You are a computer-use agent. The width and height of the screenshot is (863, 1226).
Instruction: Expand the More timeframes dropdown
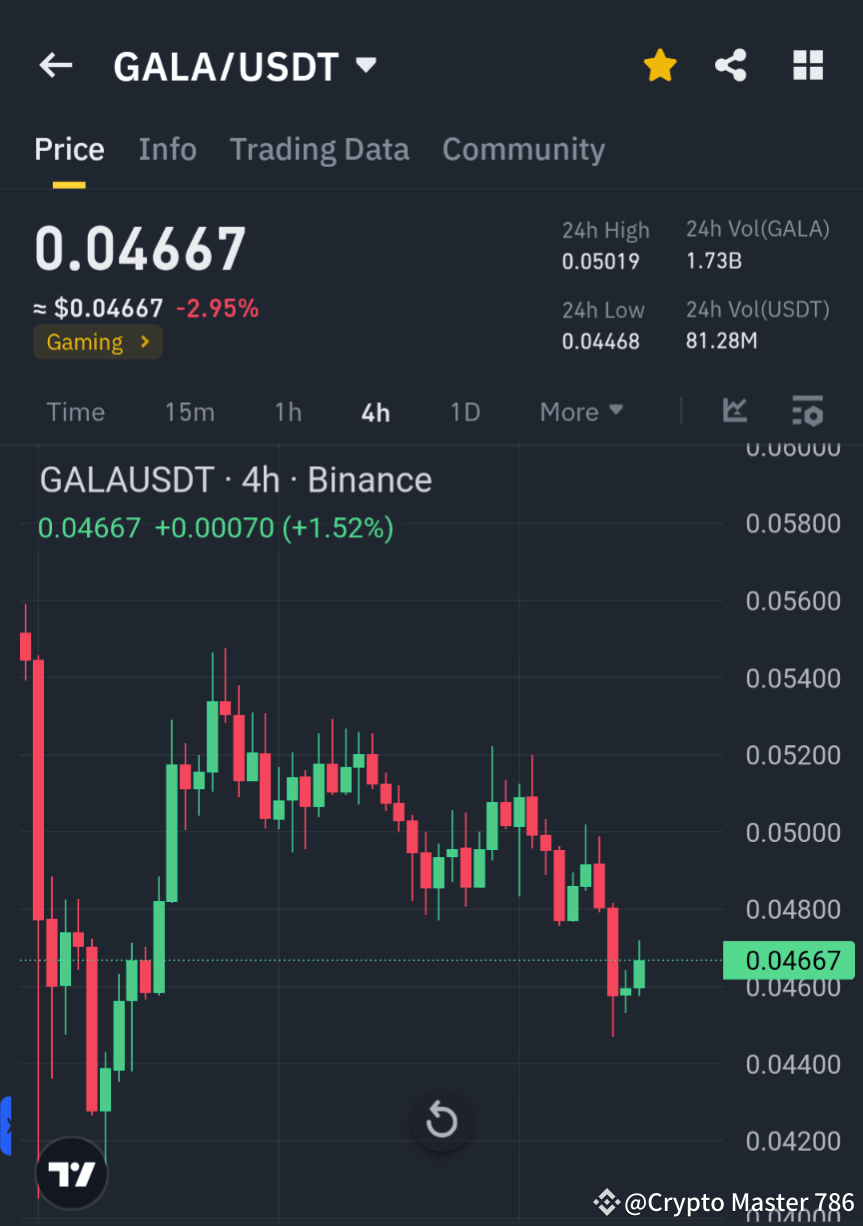(581, 411)
